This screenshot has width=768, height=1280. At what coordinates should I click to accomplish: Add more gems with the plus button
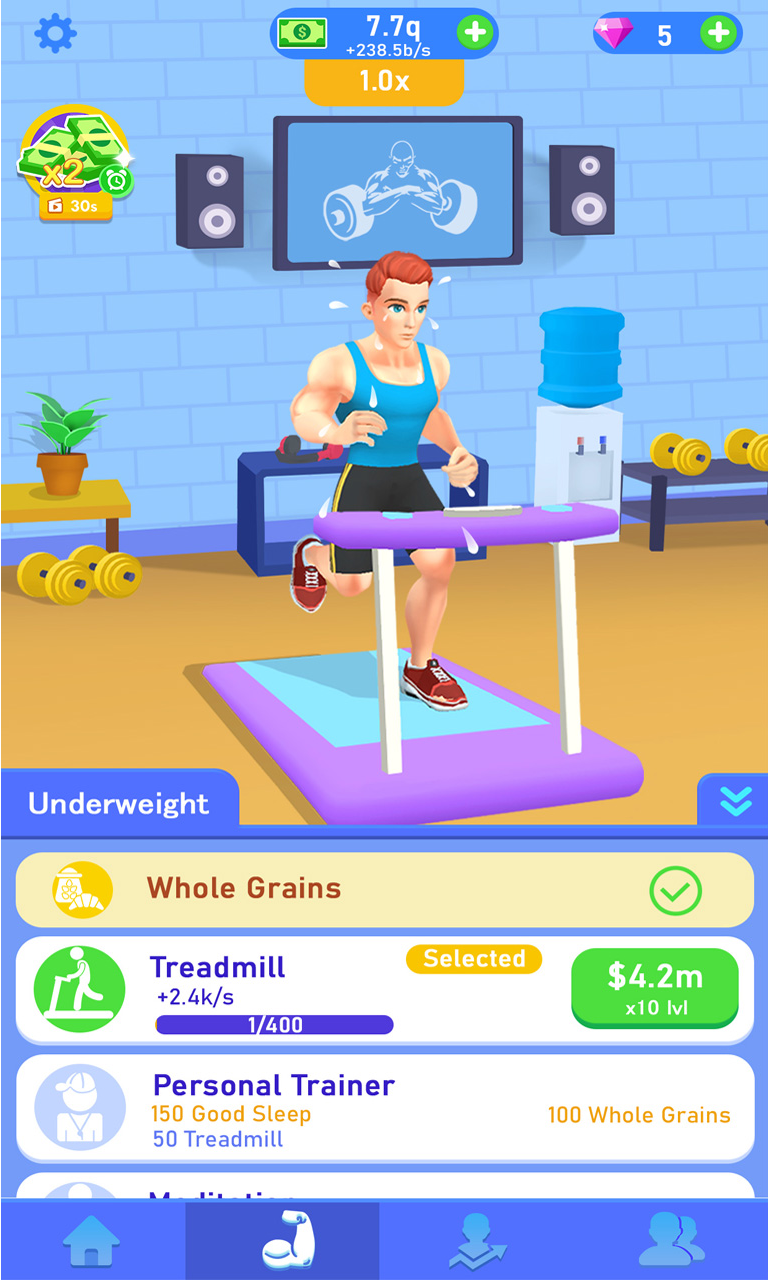click(x=718, y=33)
